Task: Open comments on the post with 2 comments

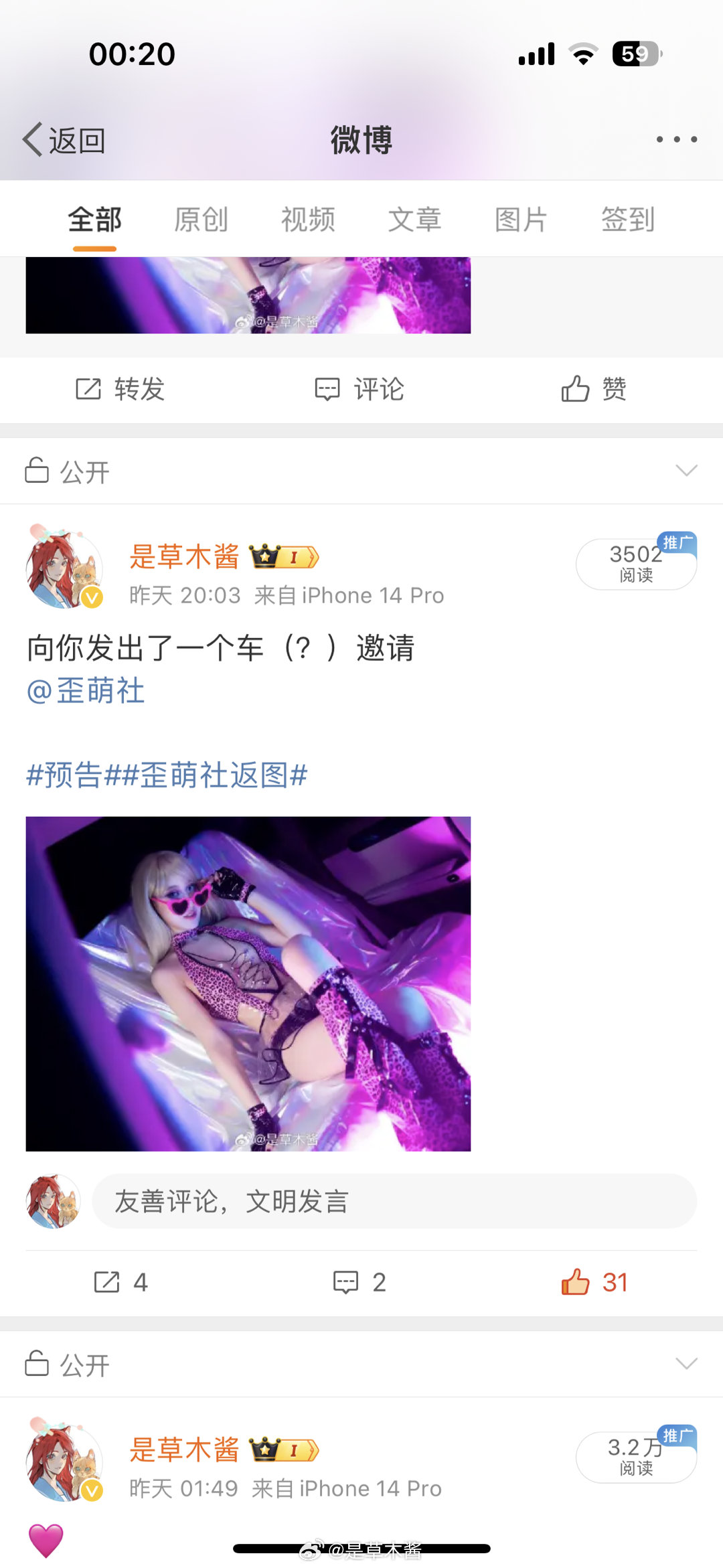Action: [x=360, y=1282]
